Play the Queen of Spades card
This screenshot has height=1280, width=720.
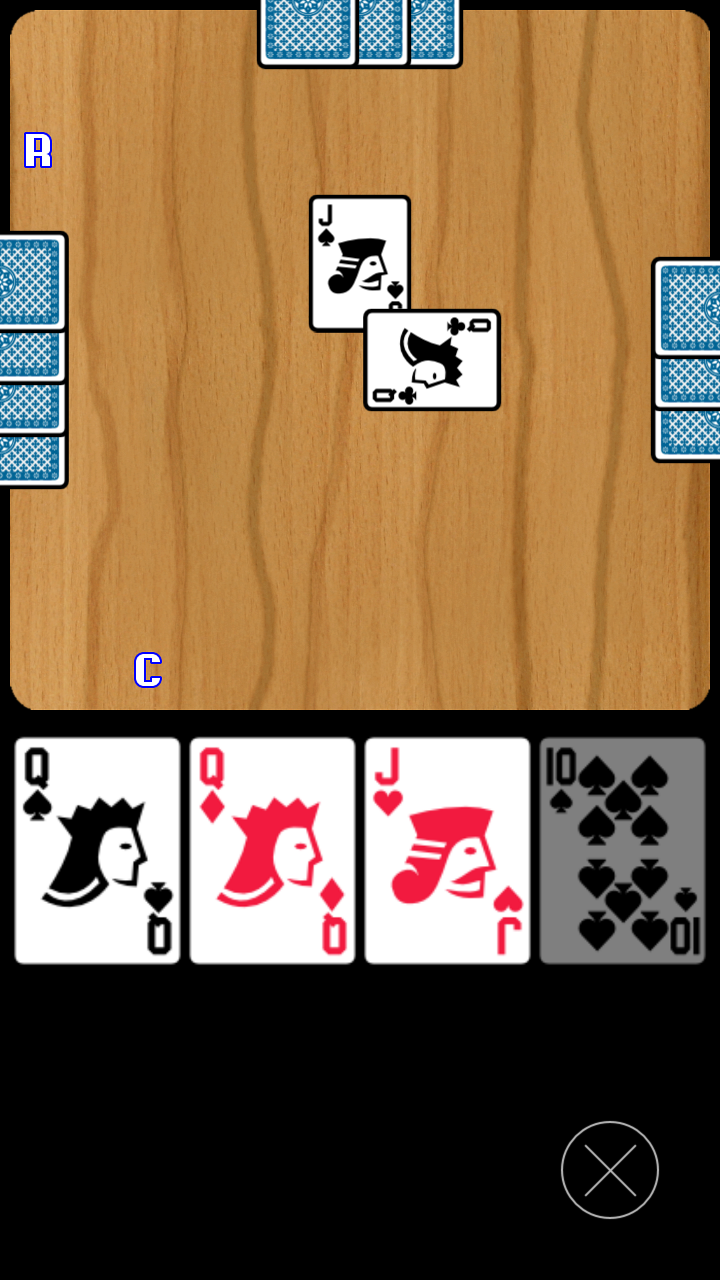(x=97, y=851)
